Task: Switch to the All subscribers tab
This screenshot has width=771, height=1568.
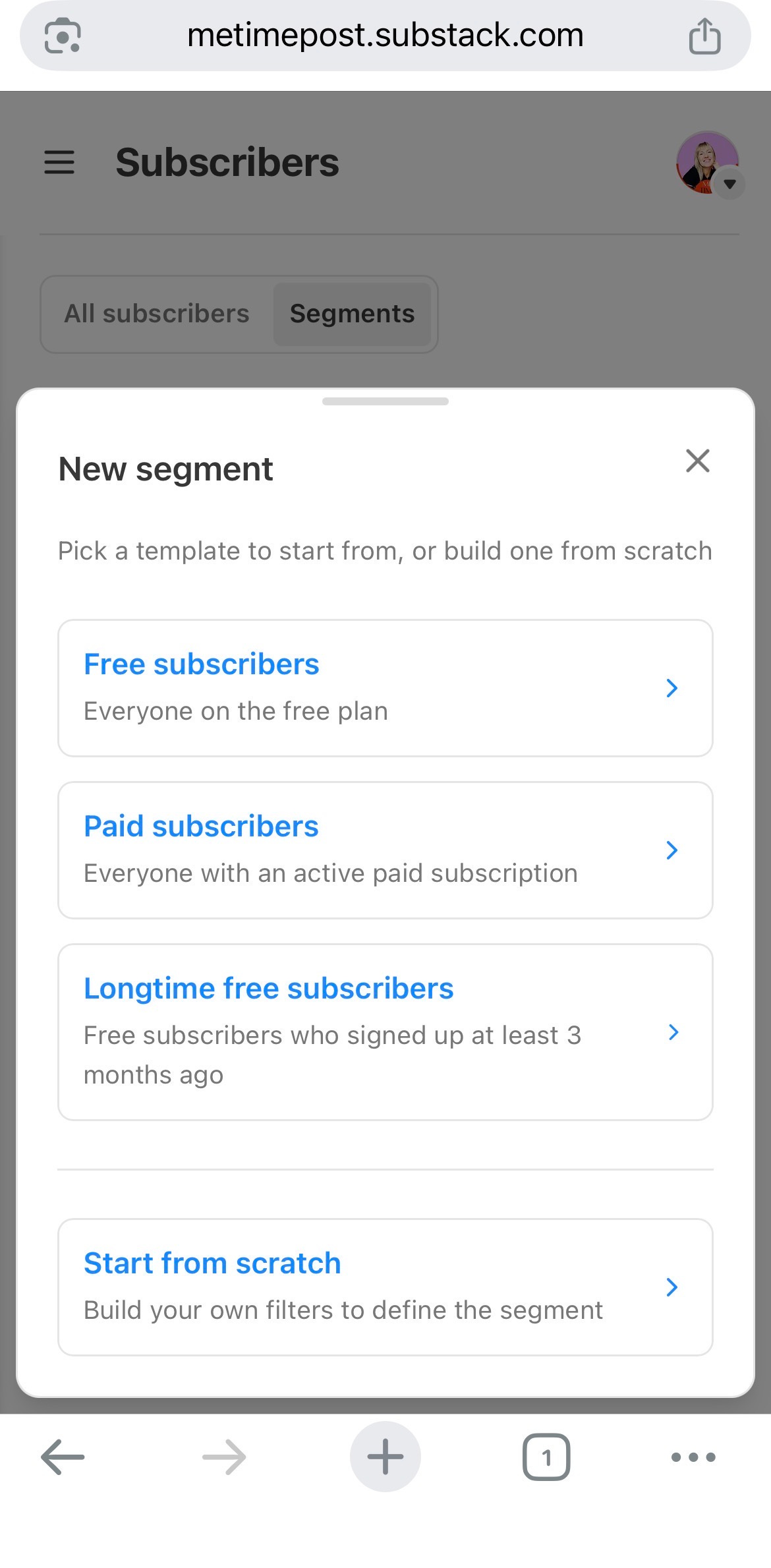Action: click(x=157, y=314)
